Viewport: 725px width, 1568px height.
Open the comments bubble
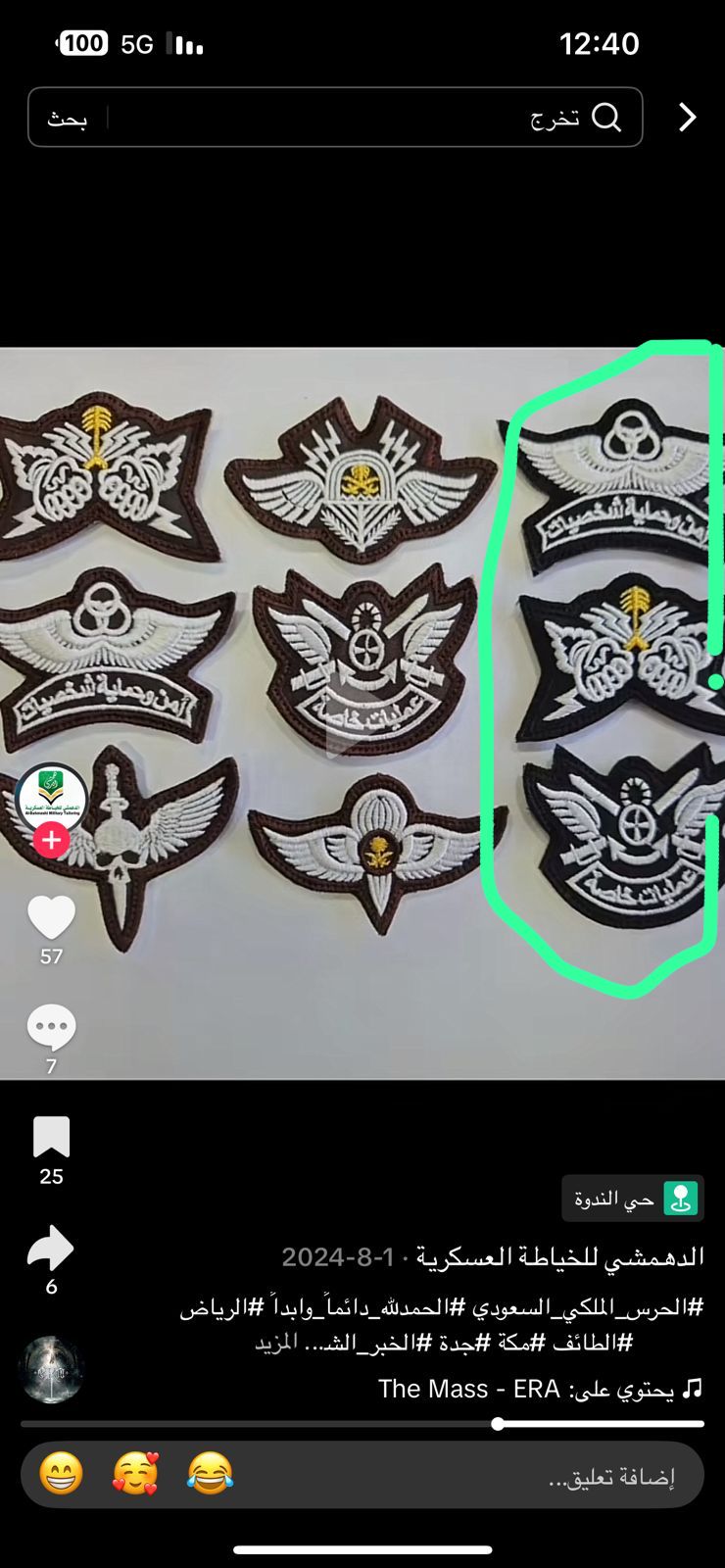tap(51, 1027)
